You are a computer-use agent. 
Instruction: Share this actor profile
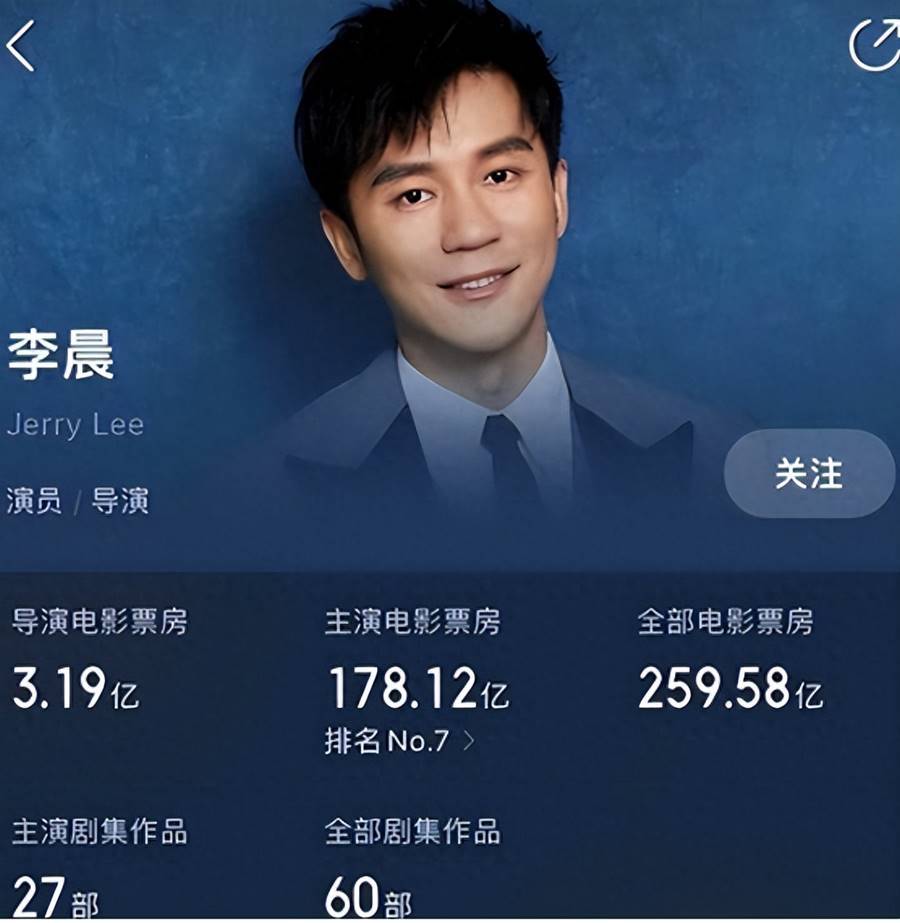(874, 45)
